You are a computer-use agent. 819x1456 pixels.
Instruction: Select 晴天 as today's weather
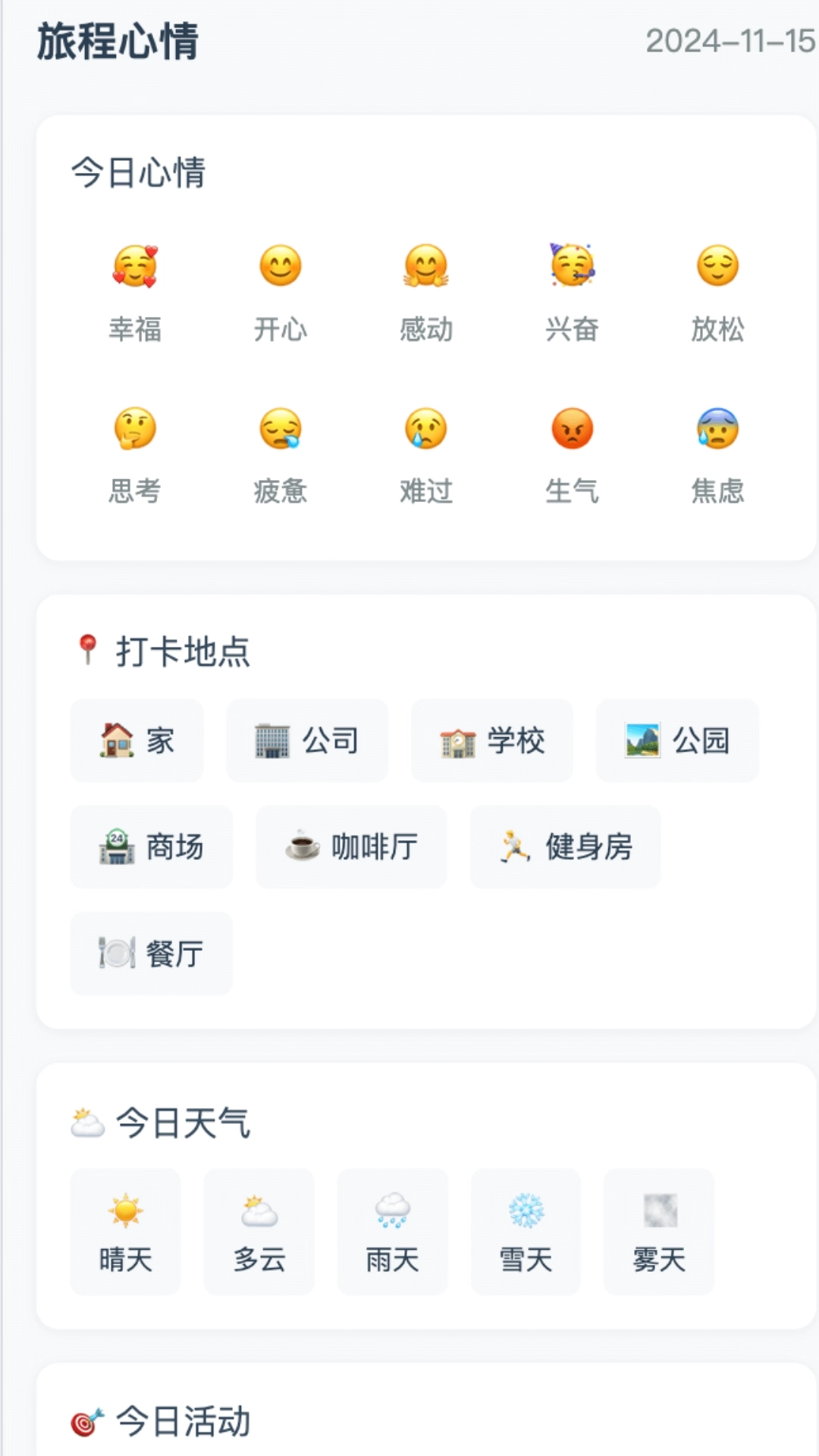pos(126,1232)
